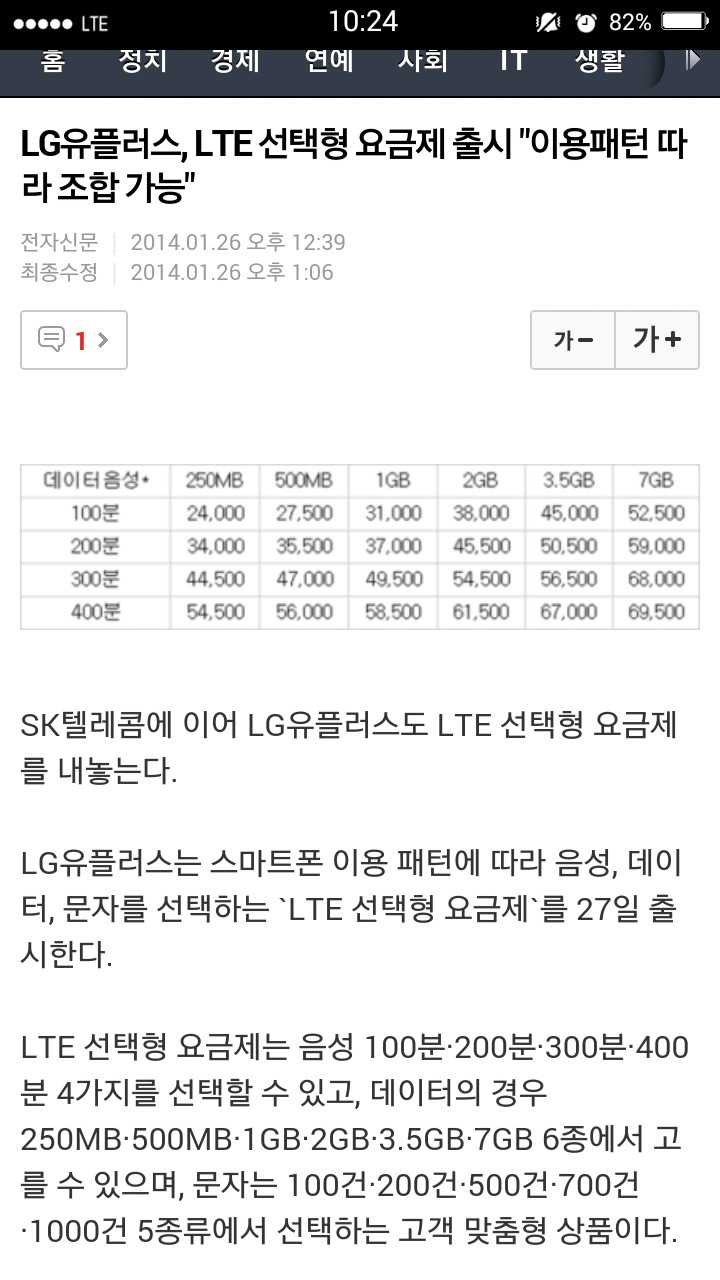
Task: Select the 생활 category tab
Action: (x=599, y=62)
